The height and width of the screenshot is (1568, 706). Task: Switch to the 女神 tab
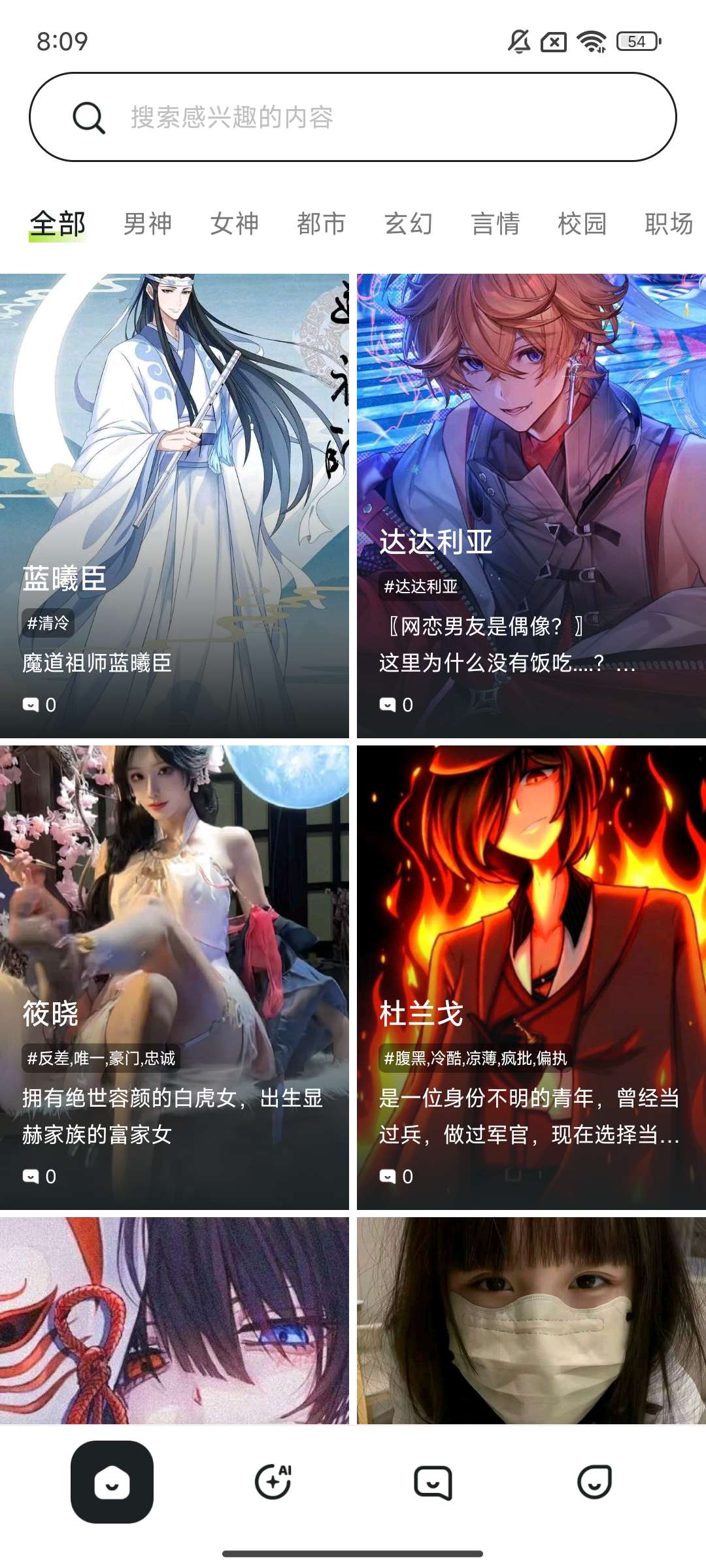click(x=234, y=224)
